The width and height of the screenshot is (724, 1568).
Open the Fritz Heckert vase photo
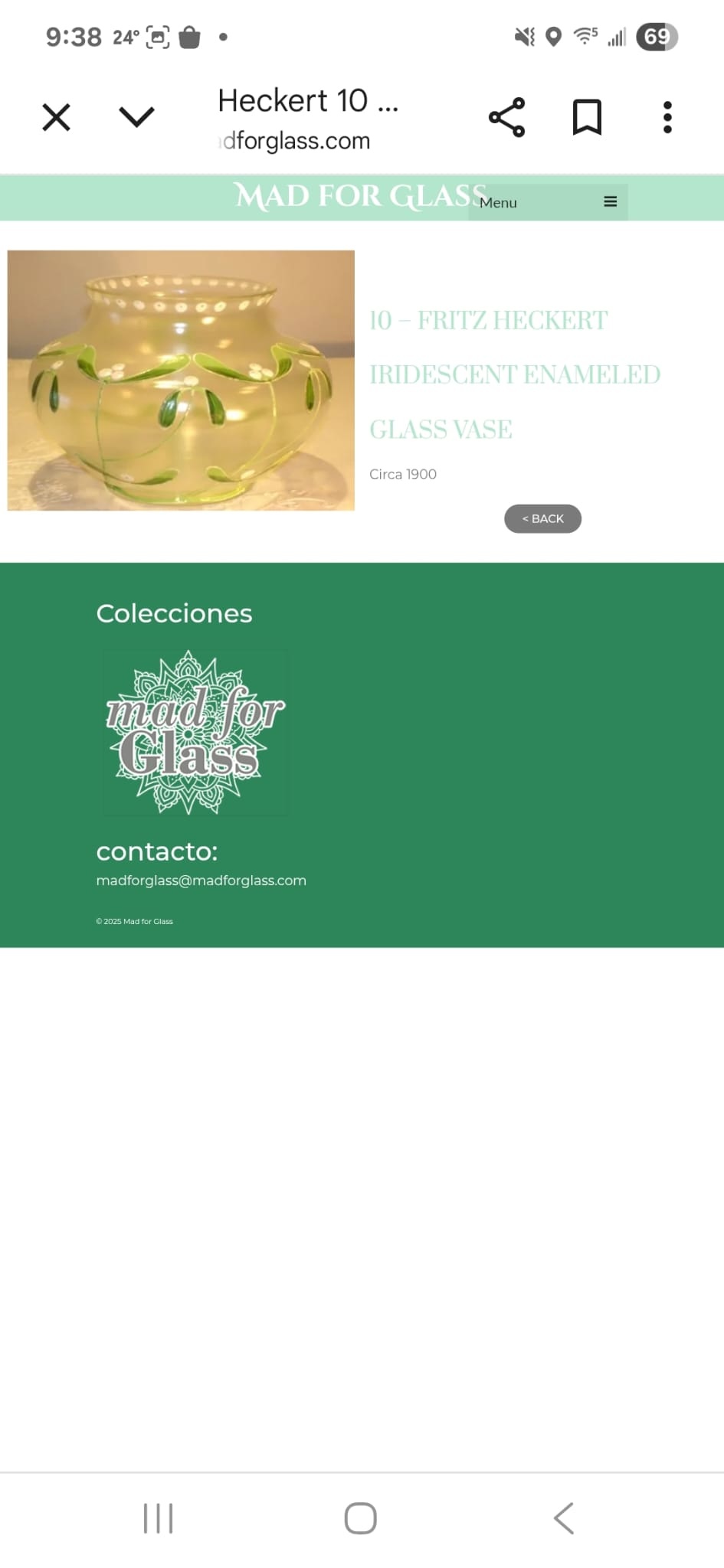click(x=181, y=380)
